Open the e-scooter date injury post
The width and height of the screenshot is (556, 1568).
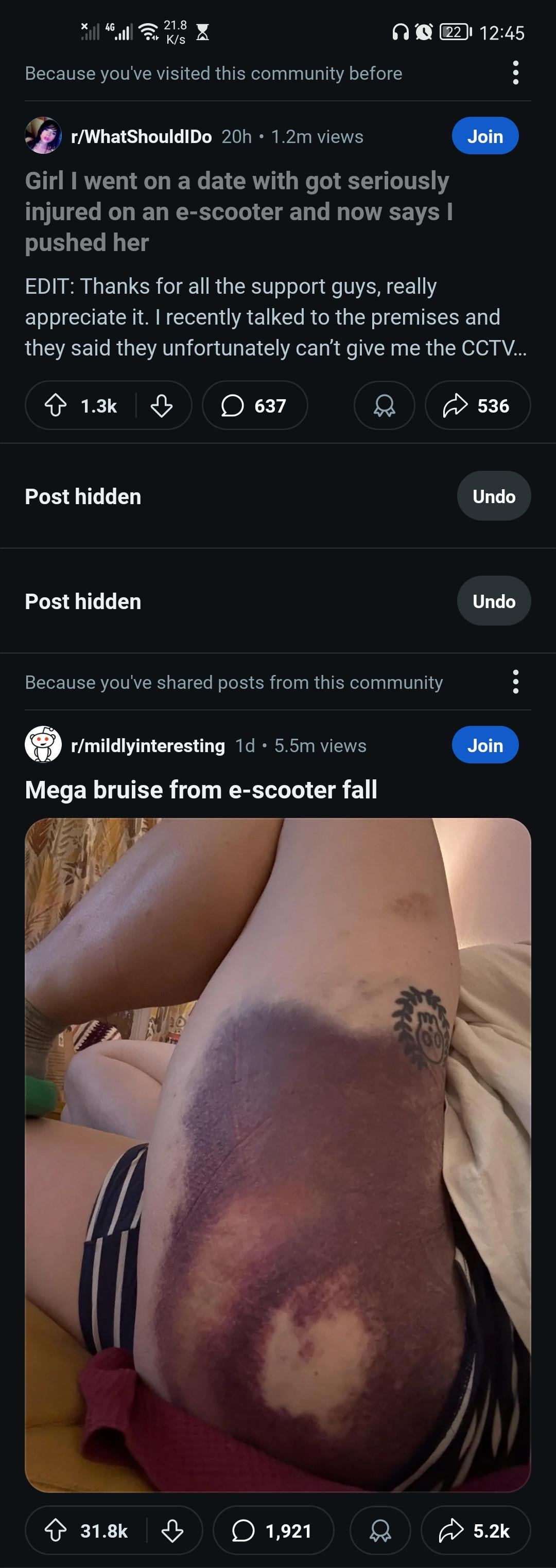click(x=237, y=211)
